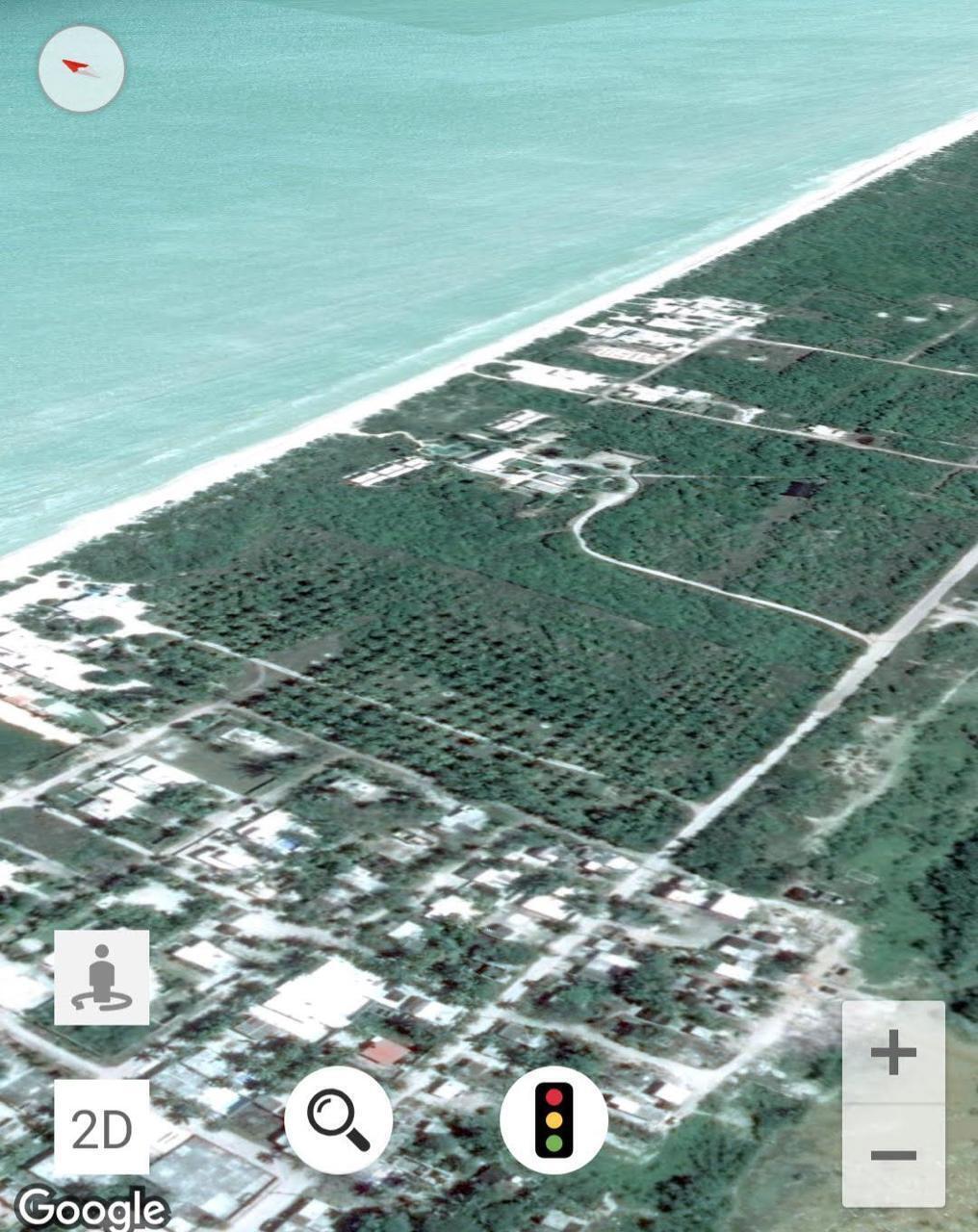The height and width of the screenshot is (1232, 978).
Task: Toggle traffic information on the map
Action: pyautogui.click(x=555, y=1119)
